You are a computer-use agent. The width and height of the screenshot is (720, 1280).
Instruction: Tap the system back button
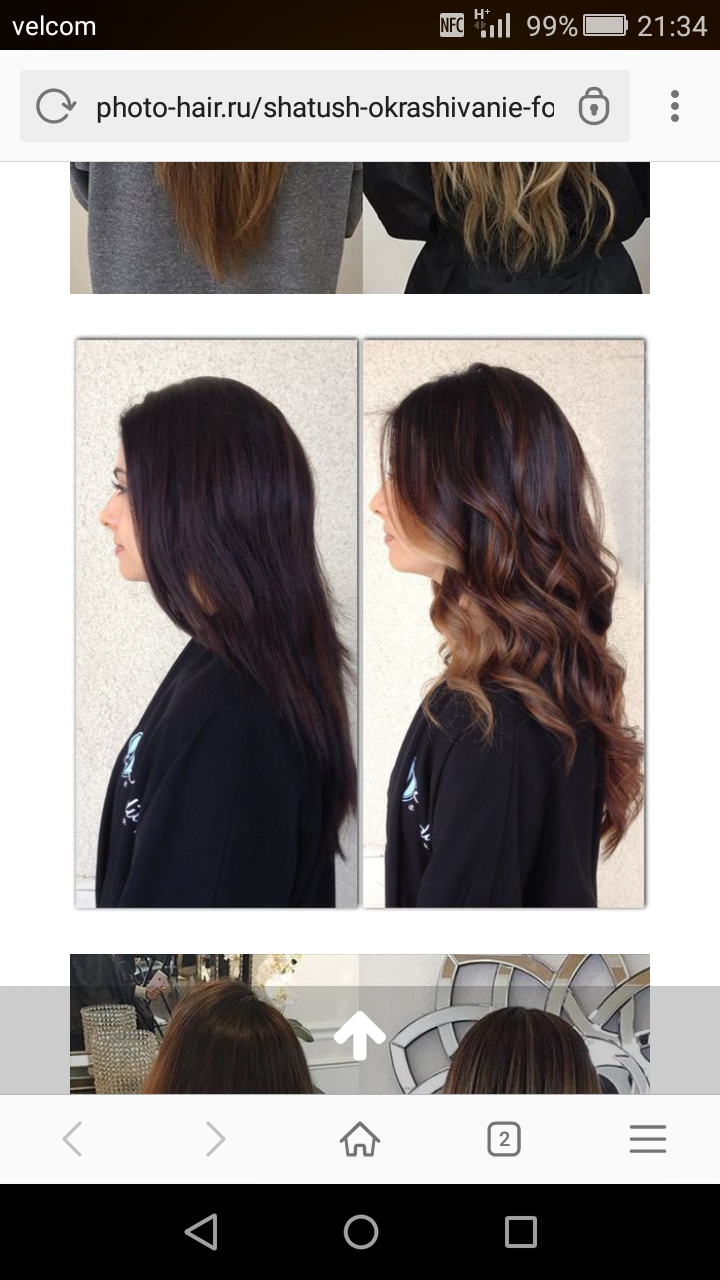click(201, 1232)
